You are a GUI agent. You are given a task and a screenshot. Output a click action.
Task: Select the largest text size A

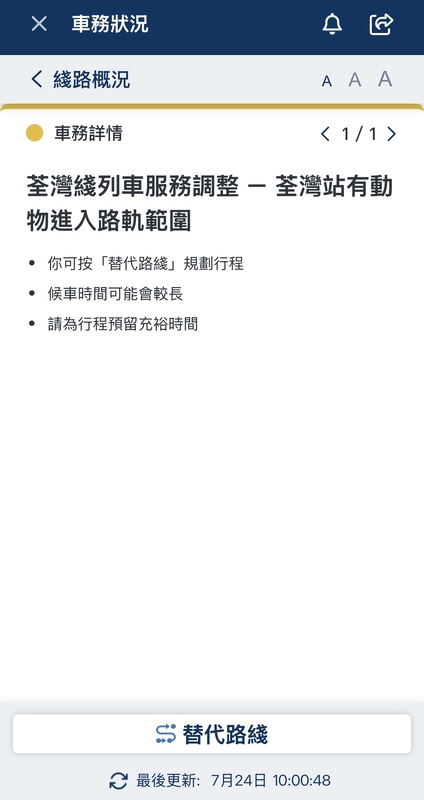pos(385,79)
